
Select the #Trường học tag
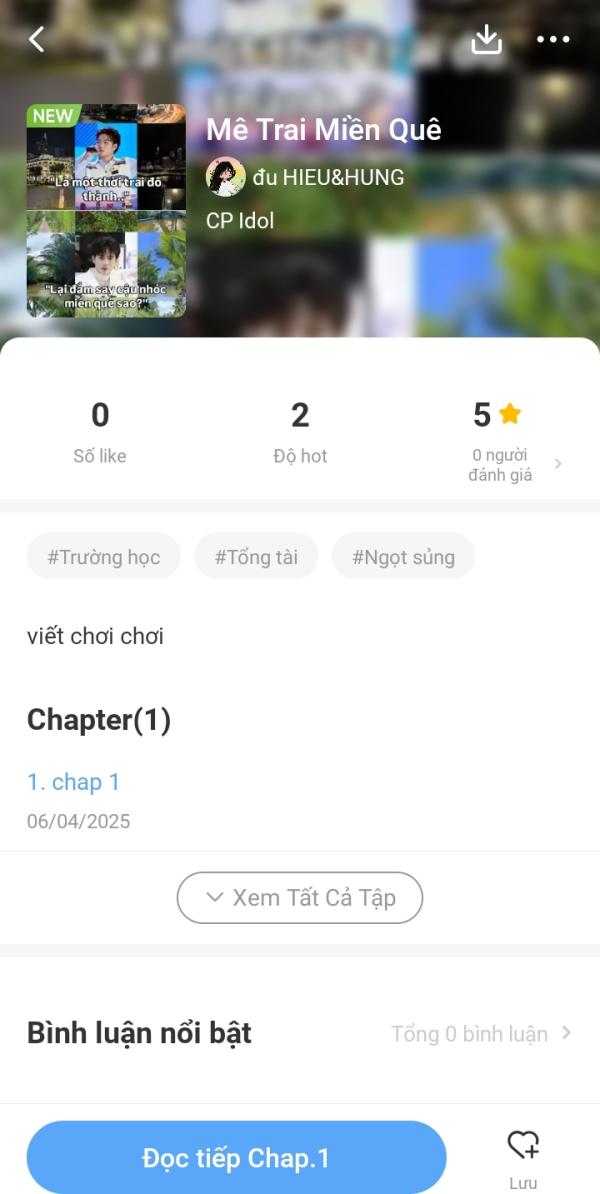(x=104, y=557)
